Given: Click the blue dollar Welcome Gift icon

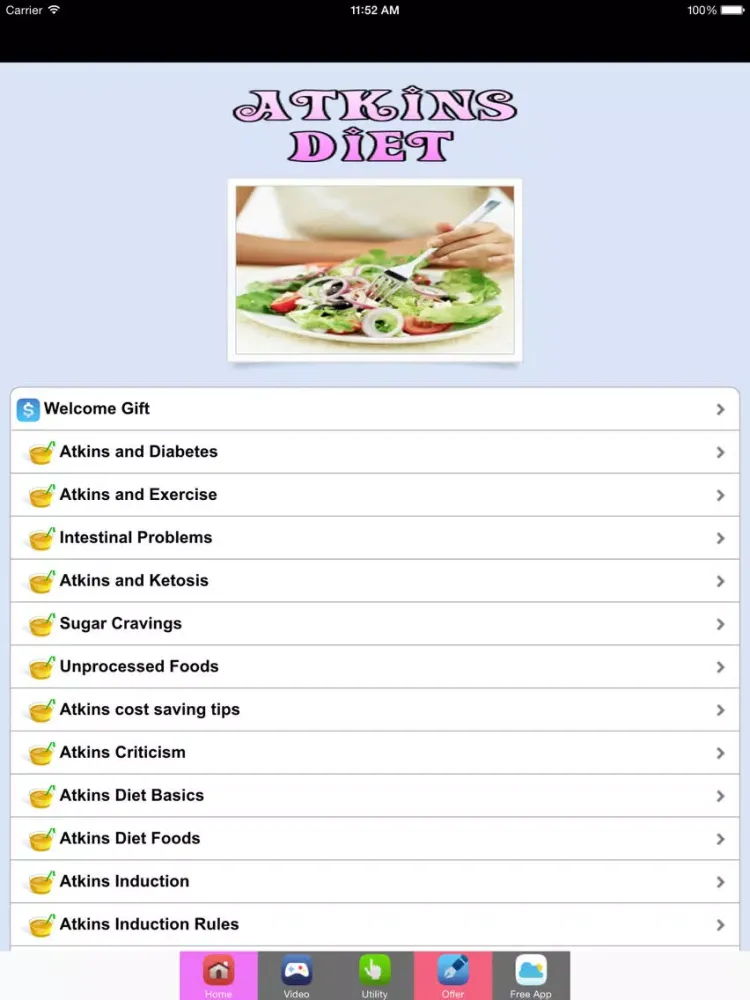Looking at the screenshot, I should pos(27,409).
